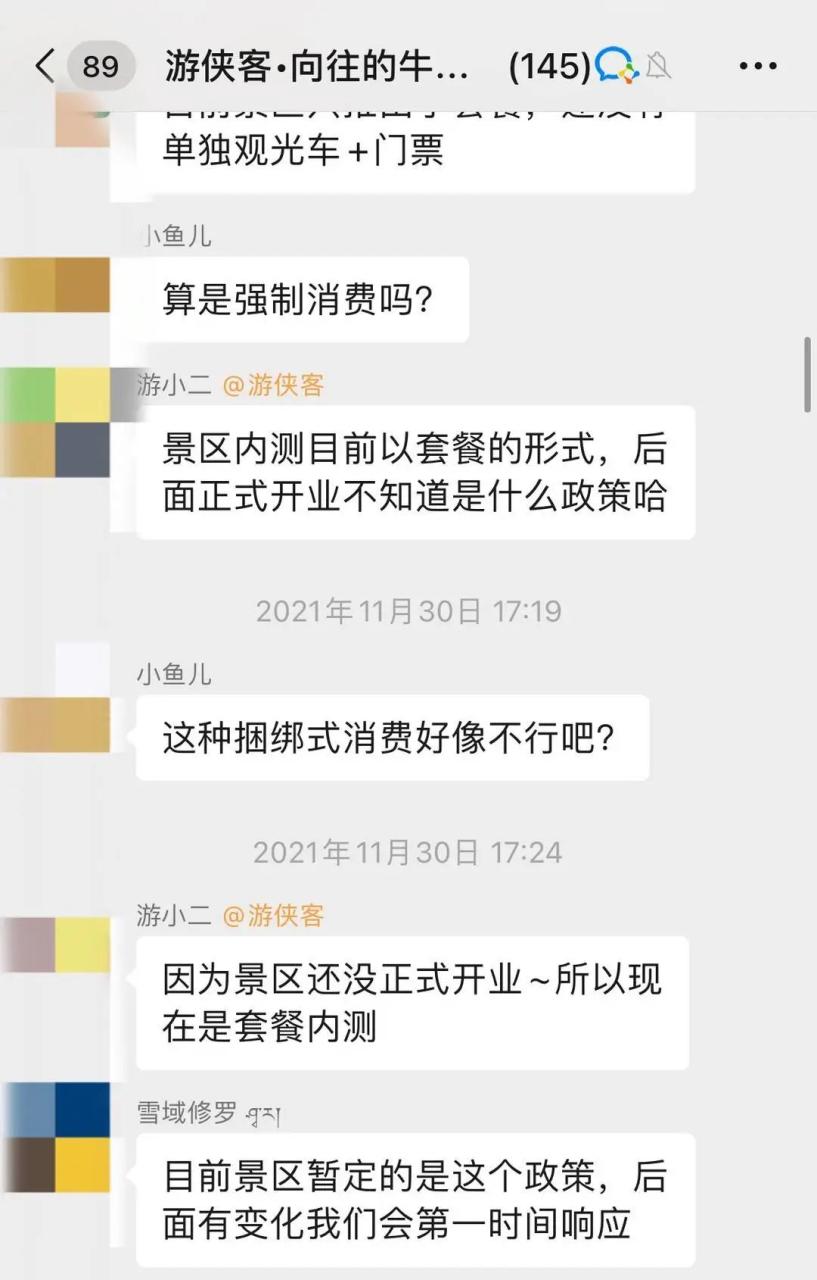Go back to the chat list

[x=44, y=67]
